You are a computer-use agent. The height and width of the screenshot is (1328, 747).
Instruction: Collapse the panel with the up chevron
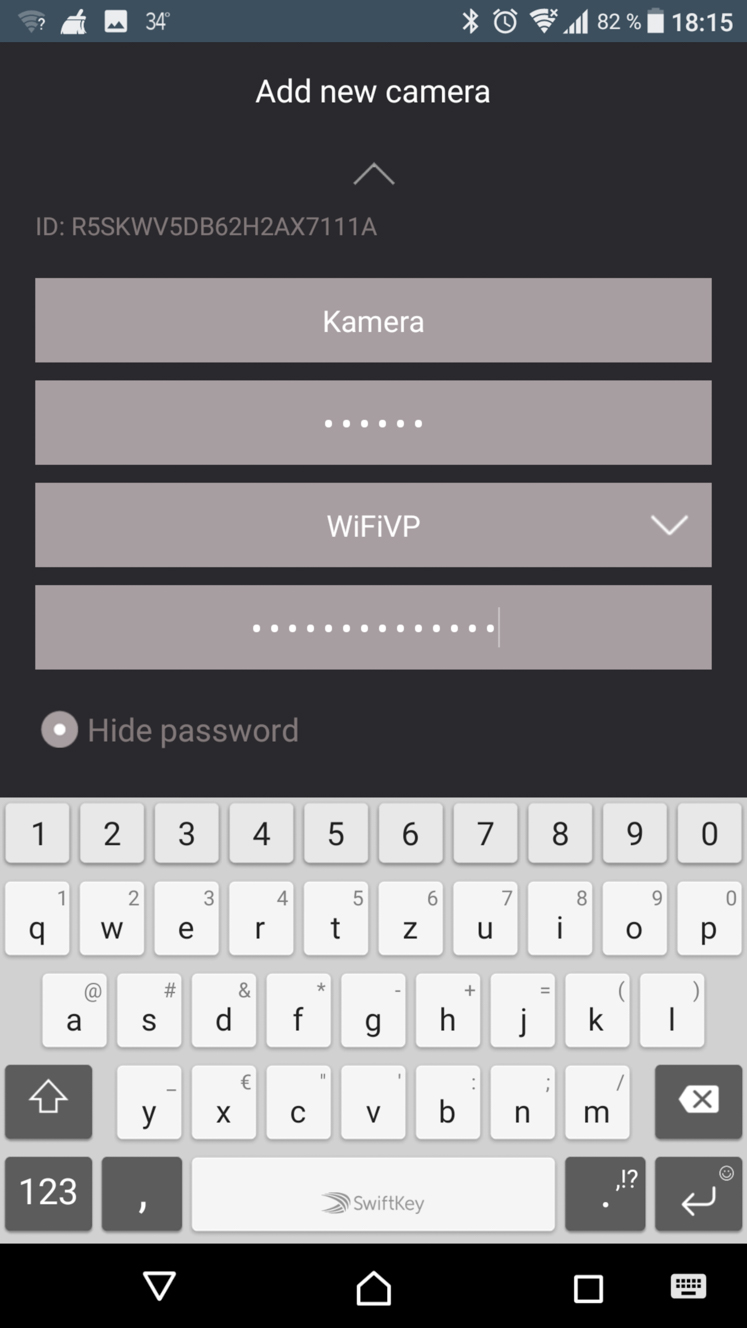[373, 174]
